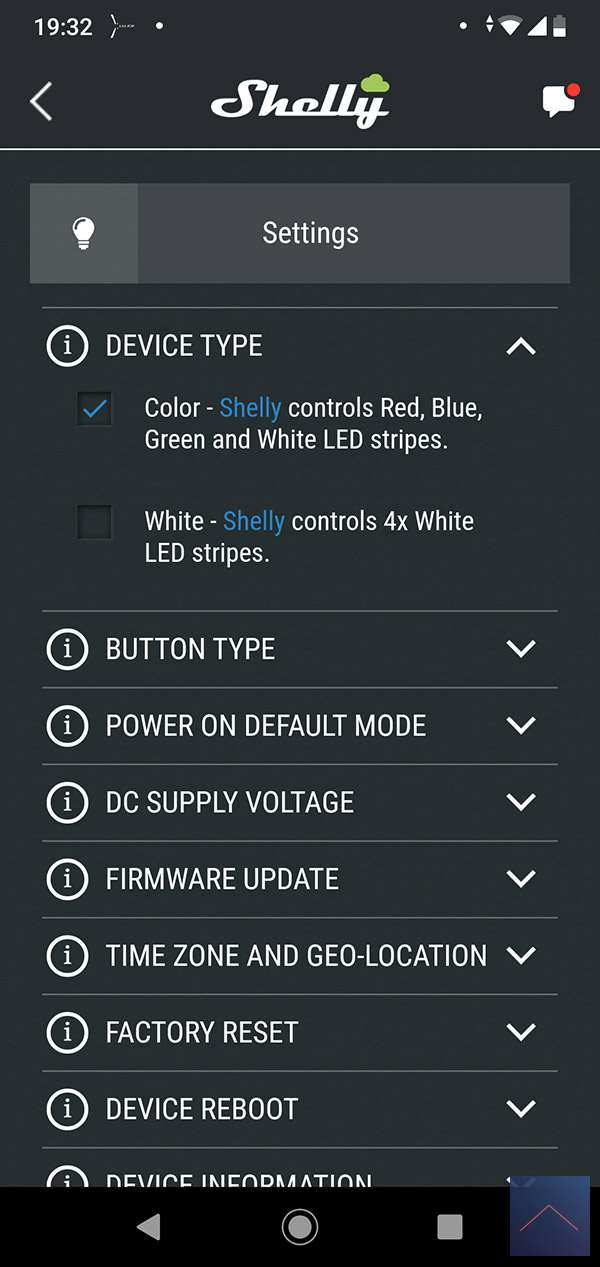Image resolution: width=600 pixels, height=1267 pixels.
Task: Open recent apps from navigation bar
Action: pos(450,1227)
